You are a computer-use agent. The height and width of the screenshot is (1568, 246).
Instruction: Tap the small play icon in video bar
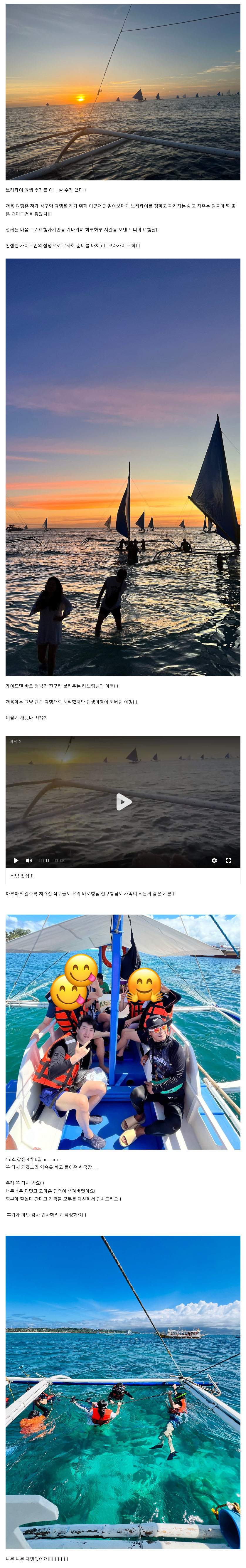(16, 860)
